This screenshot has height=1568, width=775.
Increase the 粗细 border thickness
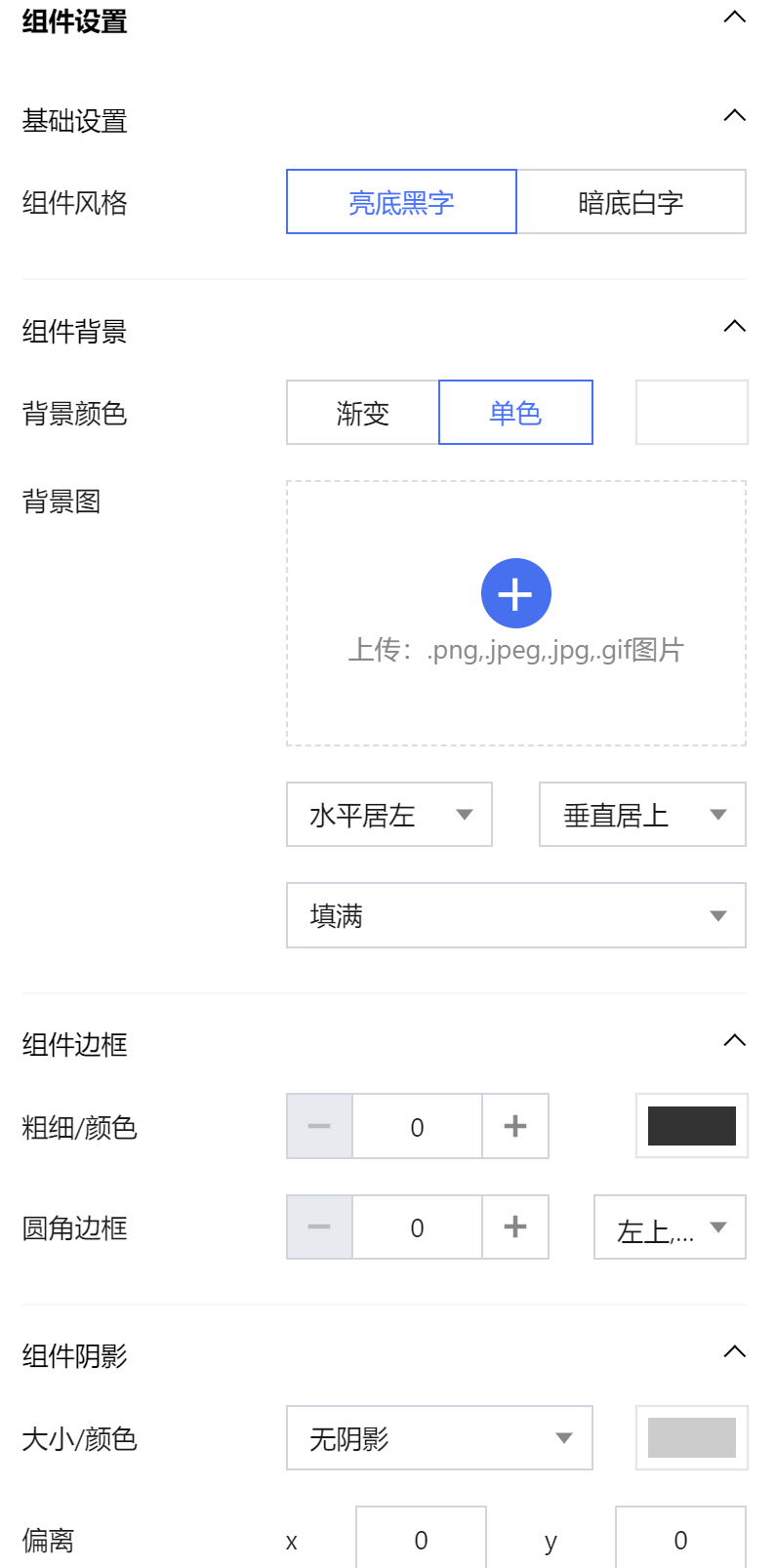(x=515, y=1127)
